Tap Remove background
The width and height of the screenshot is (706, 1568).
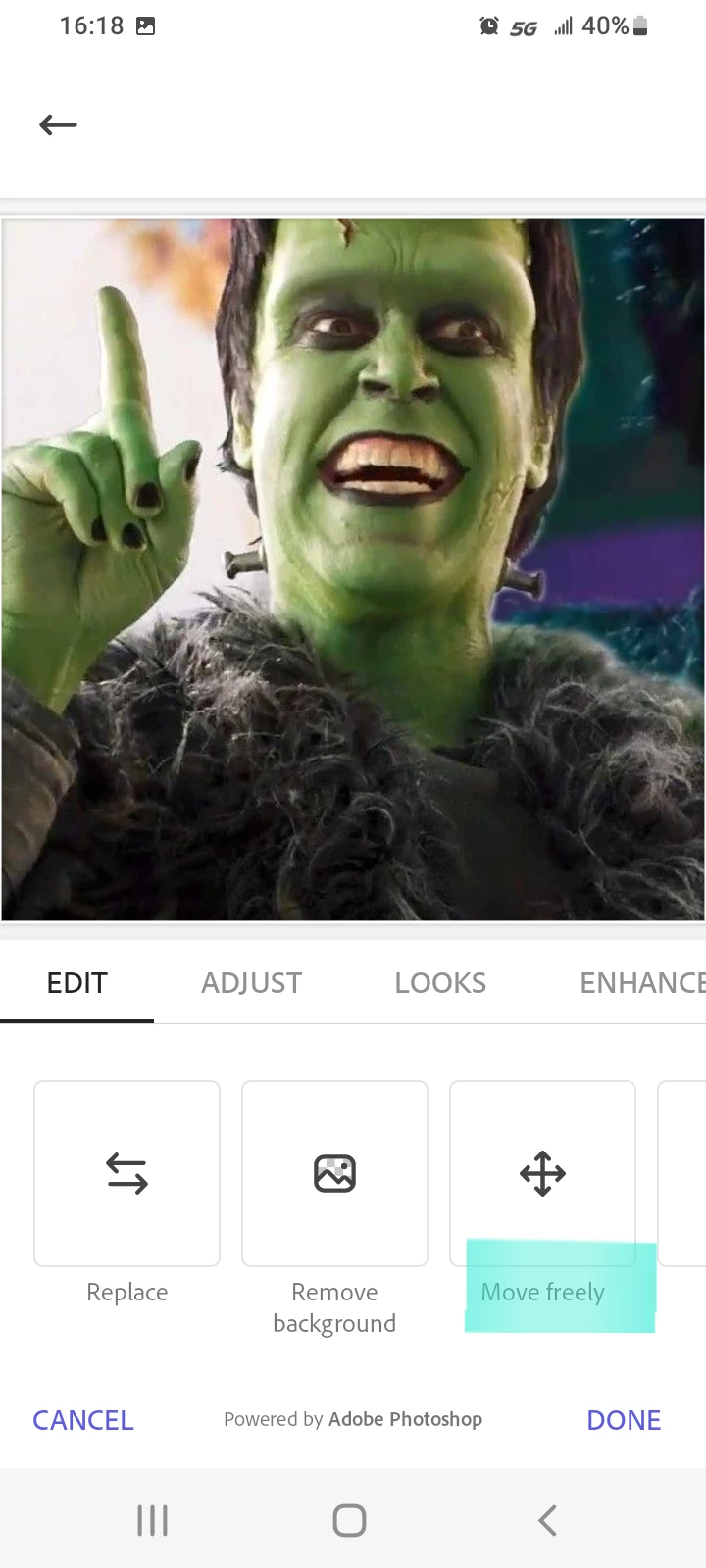click(334, 1173)
